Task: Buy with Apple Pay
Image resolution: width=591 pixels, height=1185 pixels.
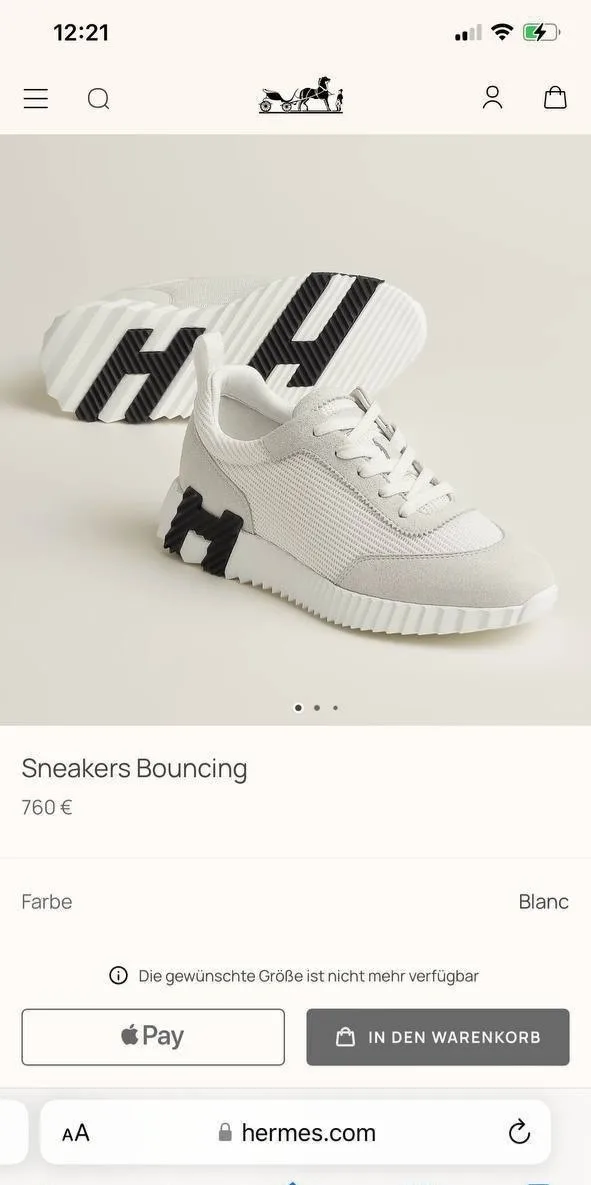Action: click(x=153, y=1037)
